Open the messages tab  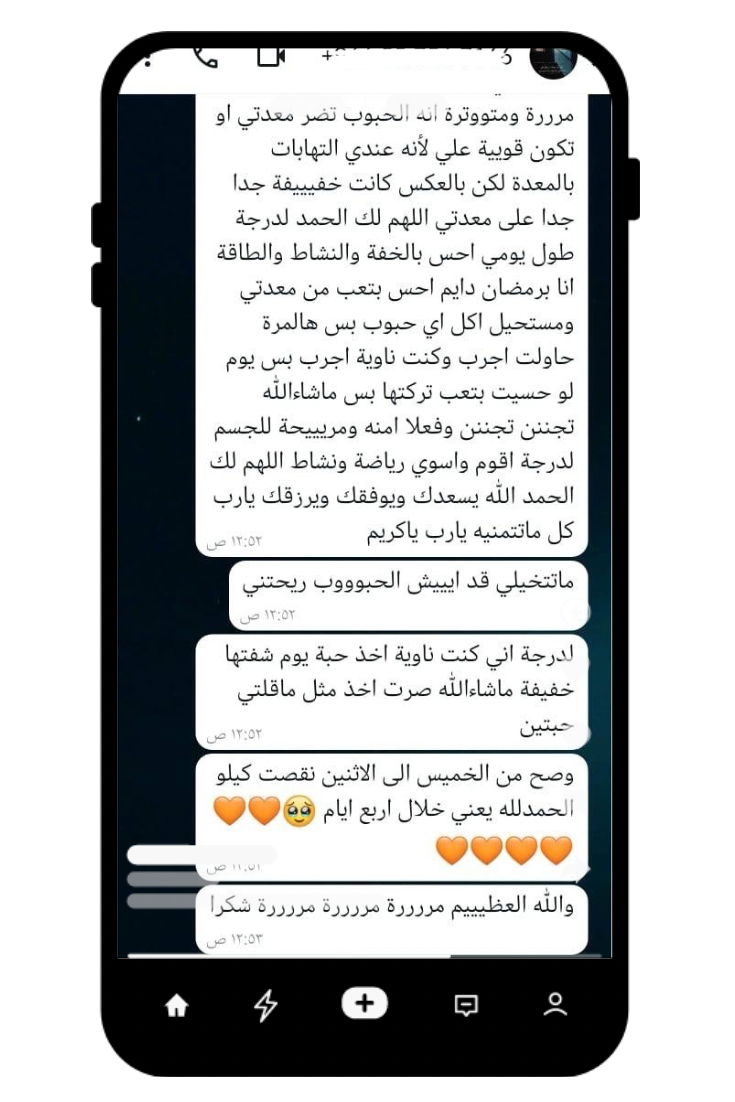(x=466, y=1006)
